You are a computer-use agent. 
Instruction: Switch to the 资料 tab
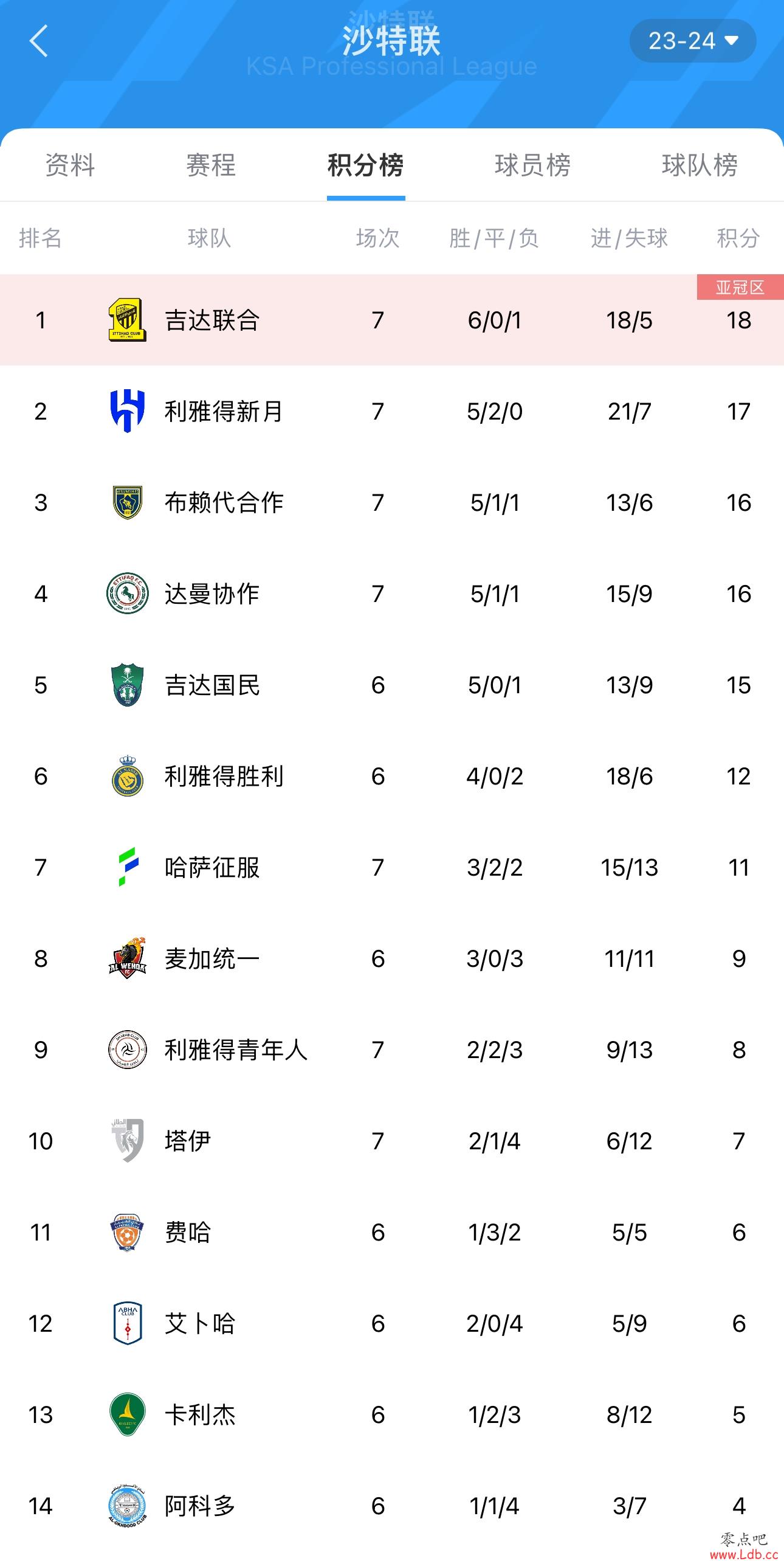[70, 165]
